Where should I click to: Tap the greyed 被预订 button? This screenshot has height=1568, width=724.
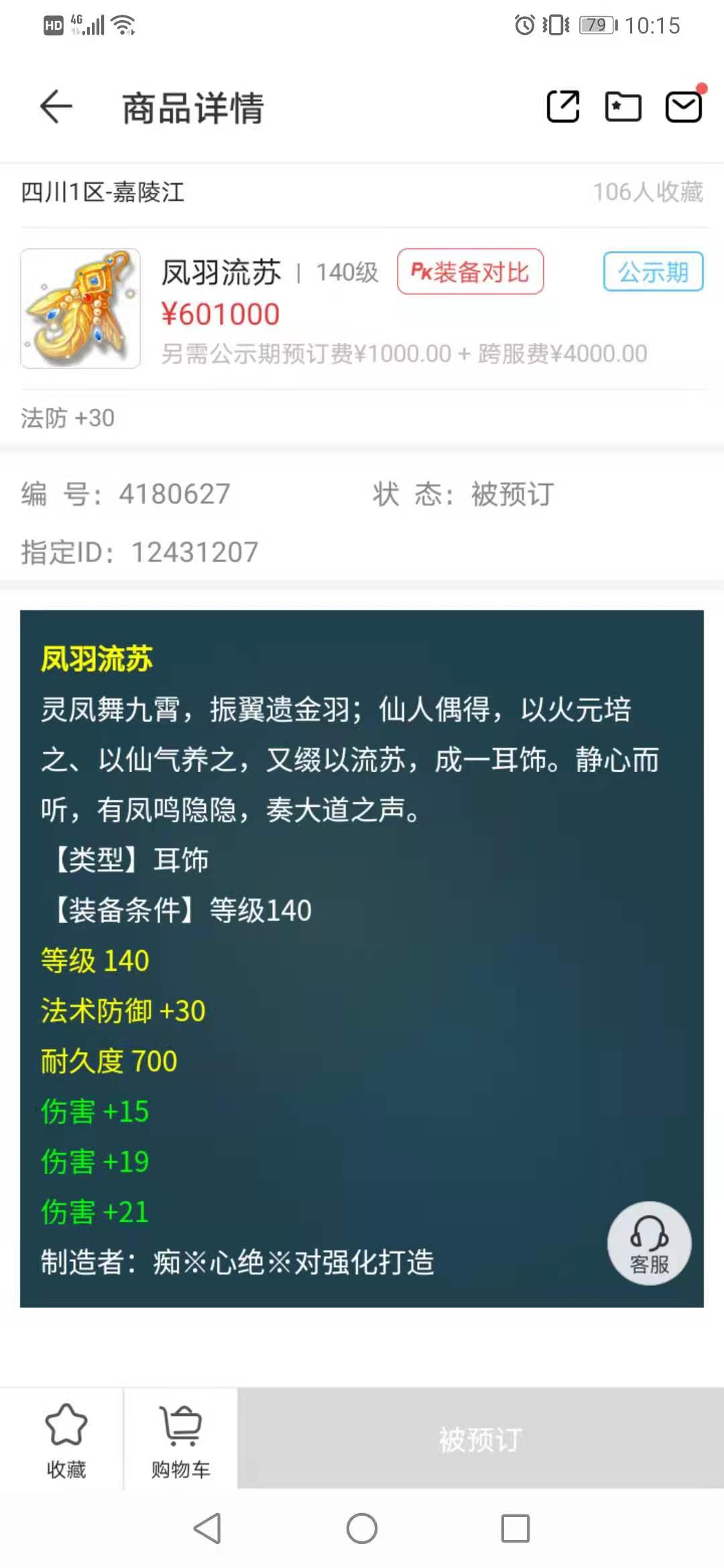tap(481, 1439)
